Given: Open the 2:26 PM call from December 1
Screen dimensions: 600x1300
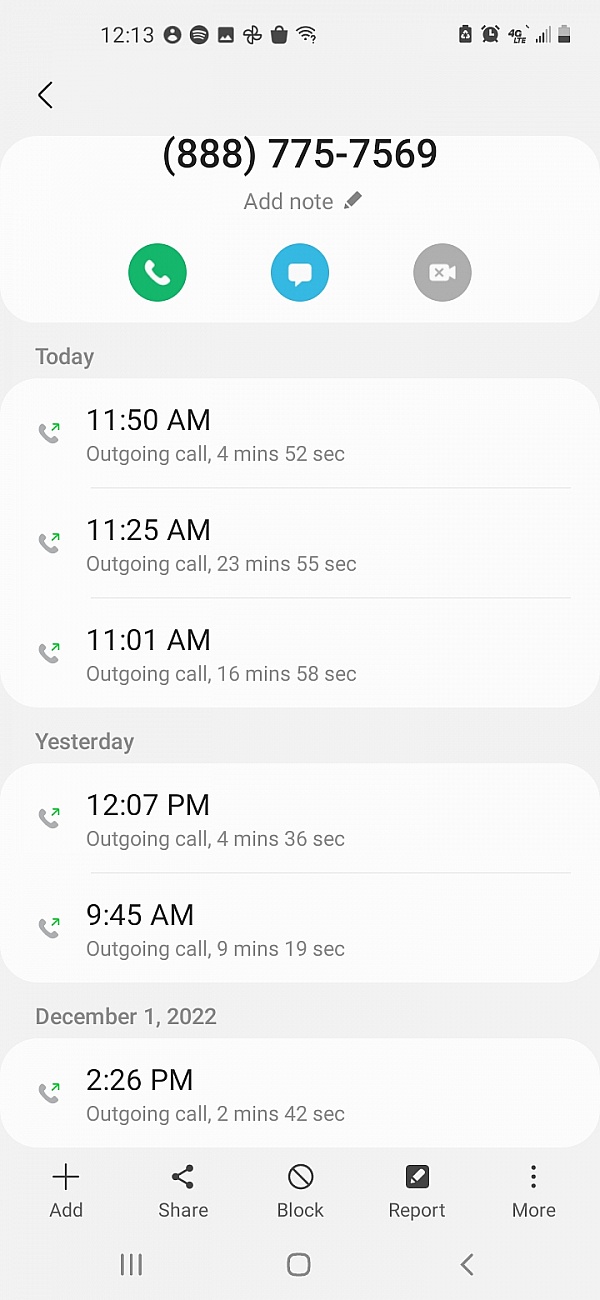Looking at the screenshot, I should [x=300, y=1095].
